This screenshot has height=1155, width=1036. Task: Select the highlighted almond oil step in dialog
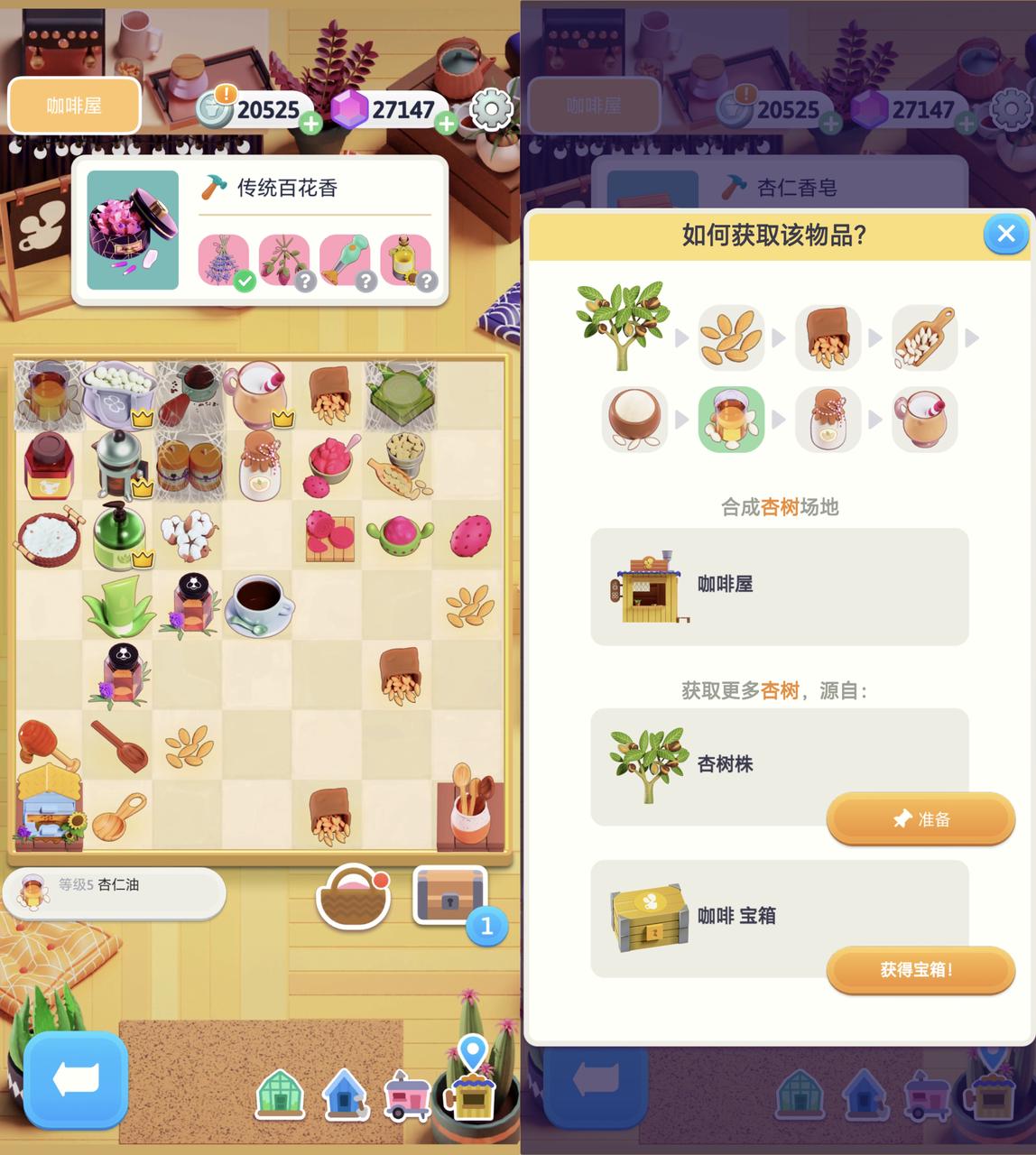coord(731,420)
